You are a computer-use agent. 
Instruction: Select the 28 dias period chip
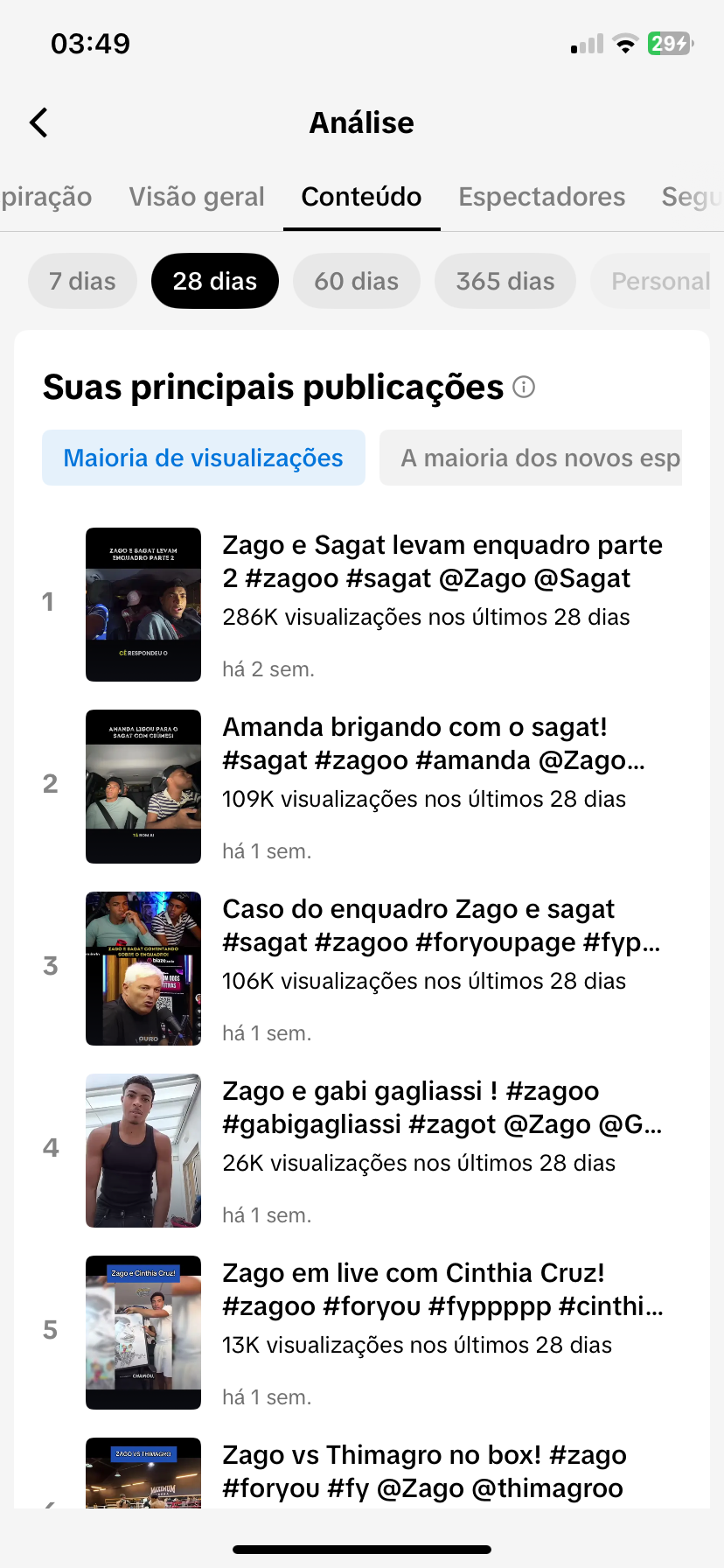coord(215,281)
